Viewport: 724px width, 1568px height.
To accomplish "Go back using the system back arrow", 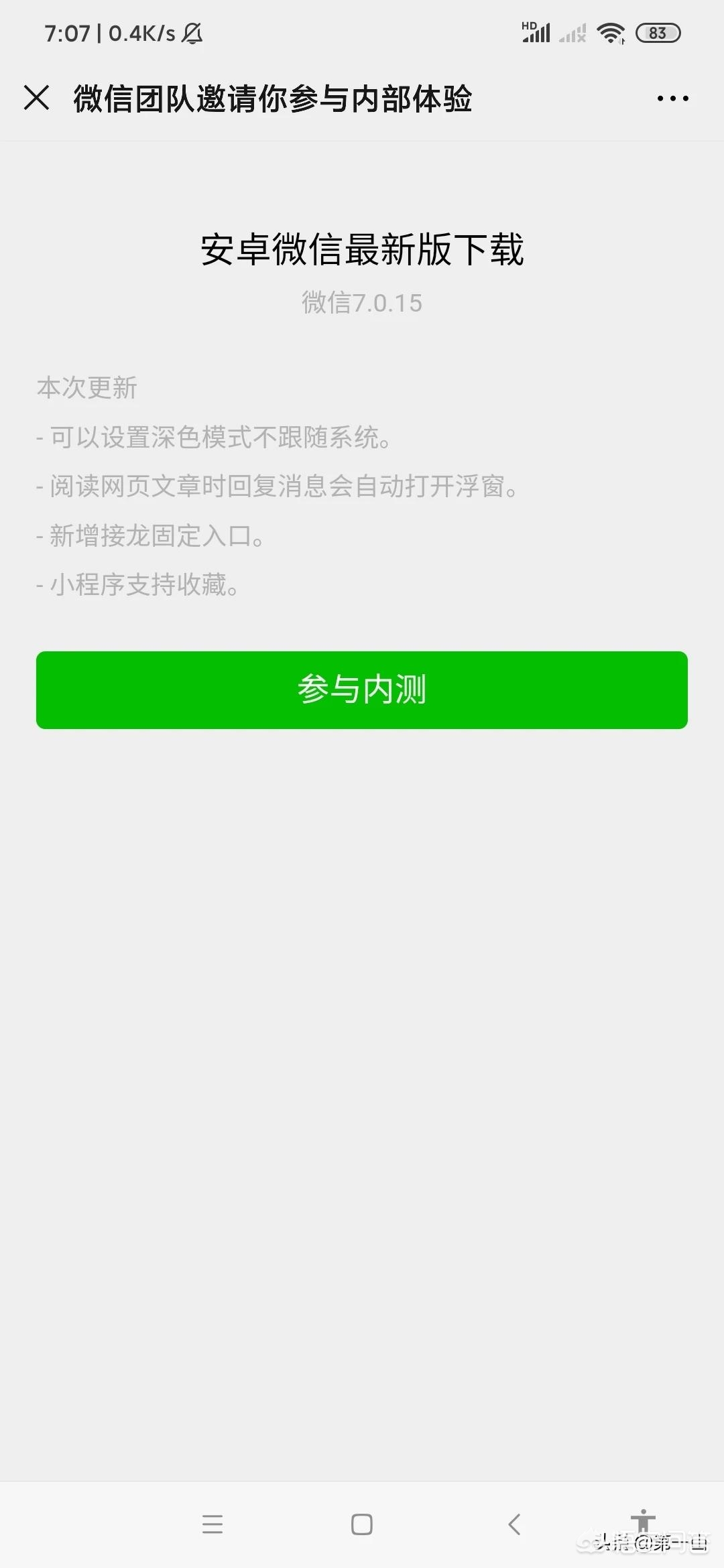I will (514, 1524).
